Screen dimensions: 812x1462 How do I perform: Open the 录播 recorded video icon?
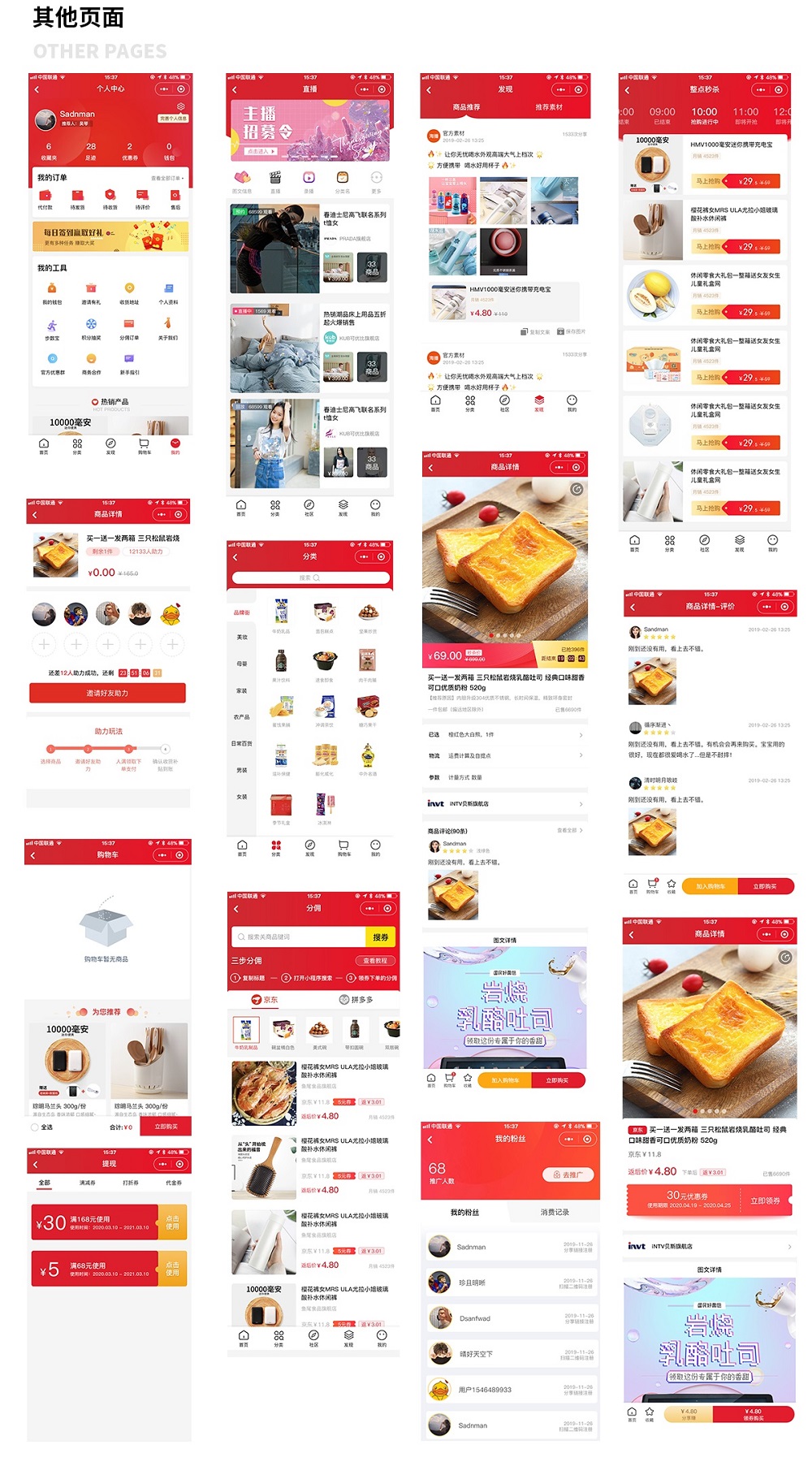click(x=309, y=178)
